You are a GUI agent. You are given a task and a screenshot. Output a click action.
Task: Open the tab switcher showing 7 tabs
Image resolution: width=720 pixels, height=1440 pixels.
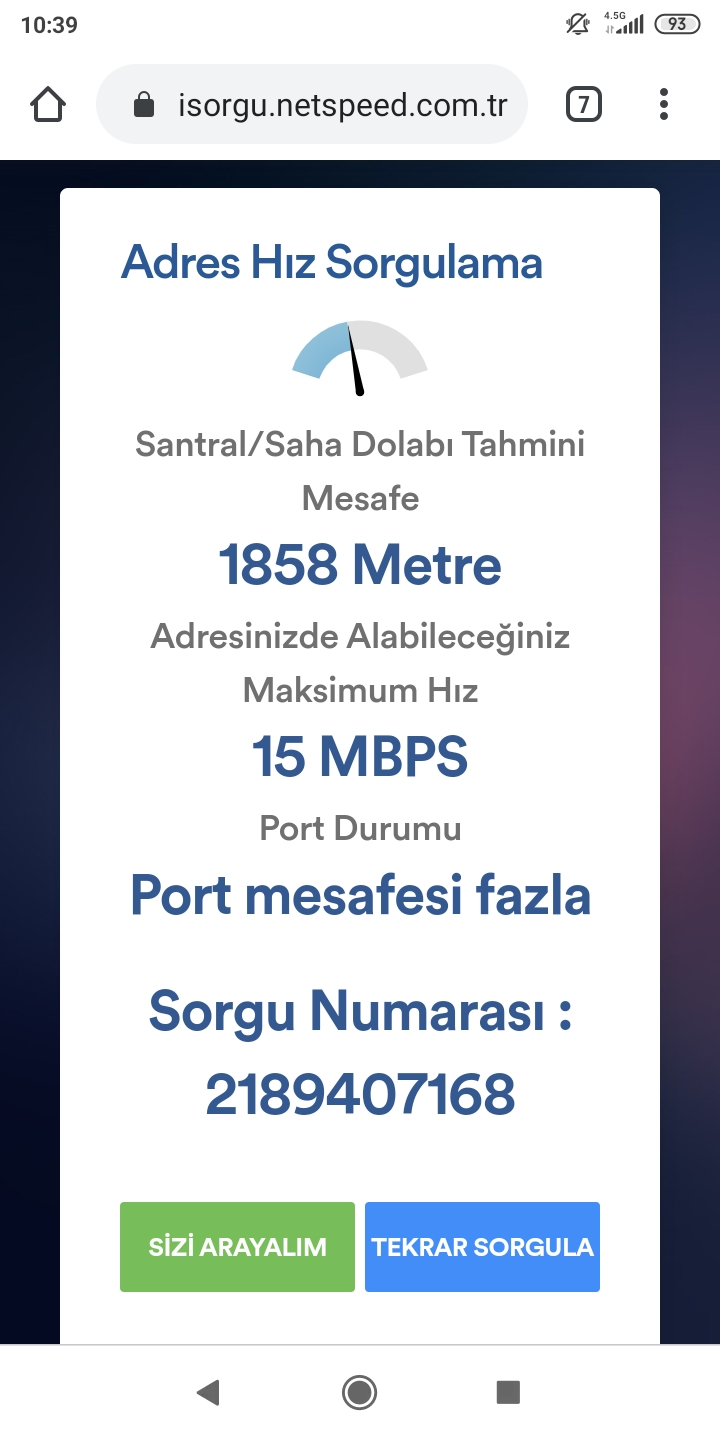coord(584,104)
